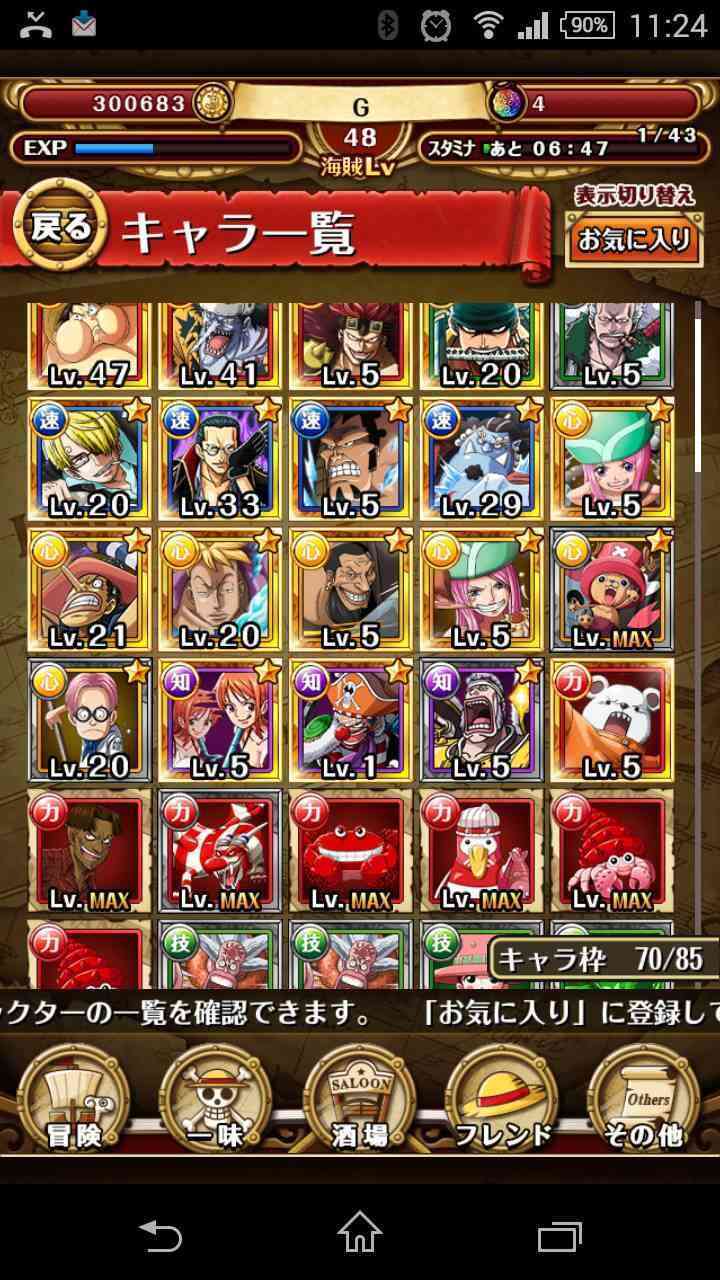Go to the 一味 crew tab
720x1280 pixels.
point(216,1096)
